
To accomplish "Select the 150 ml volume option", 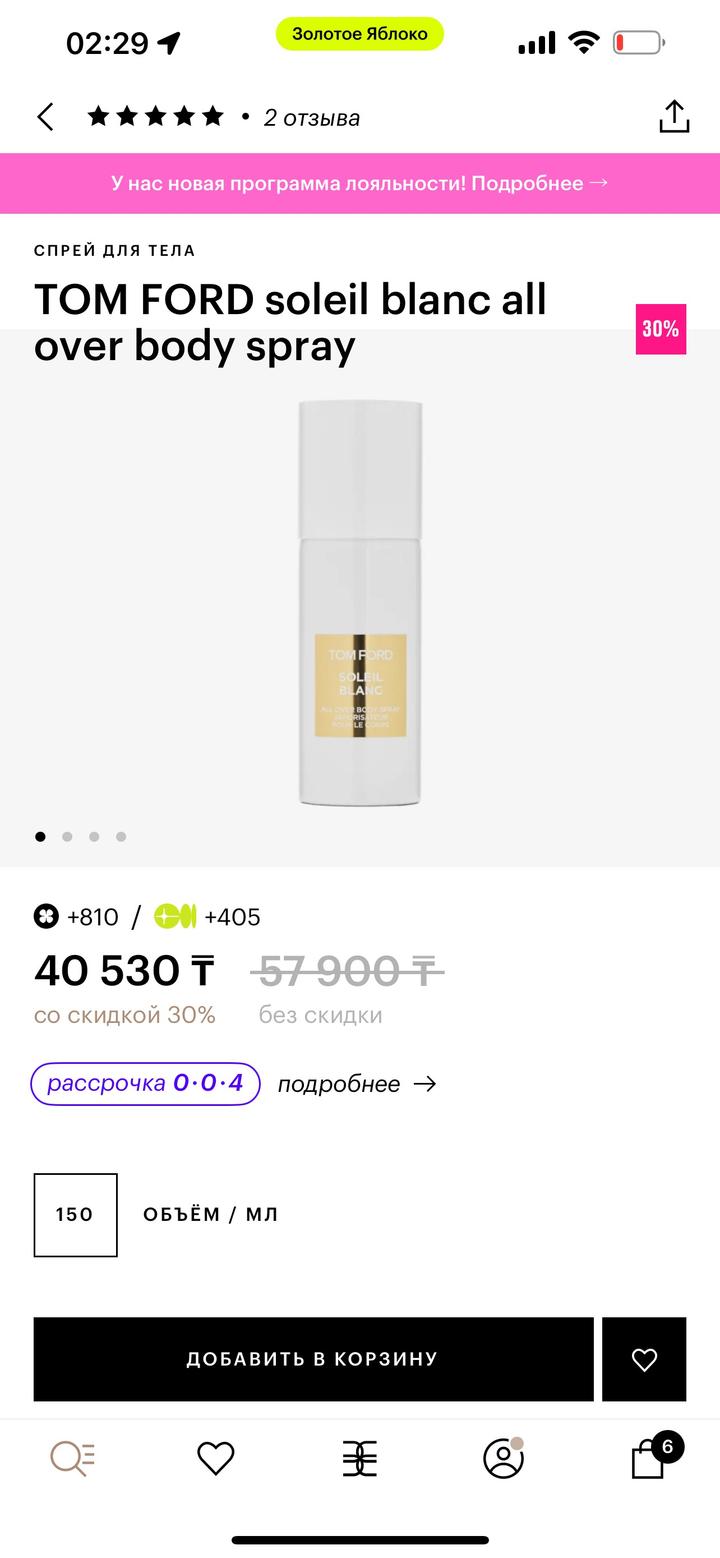I will click(x=75, y=1215).
